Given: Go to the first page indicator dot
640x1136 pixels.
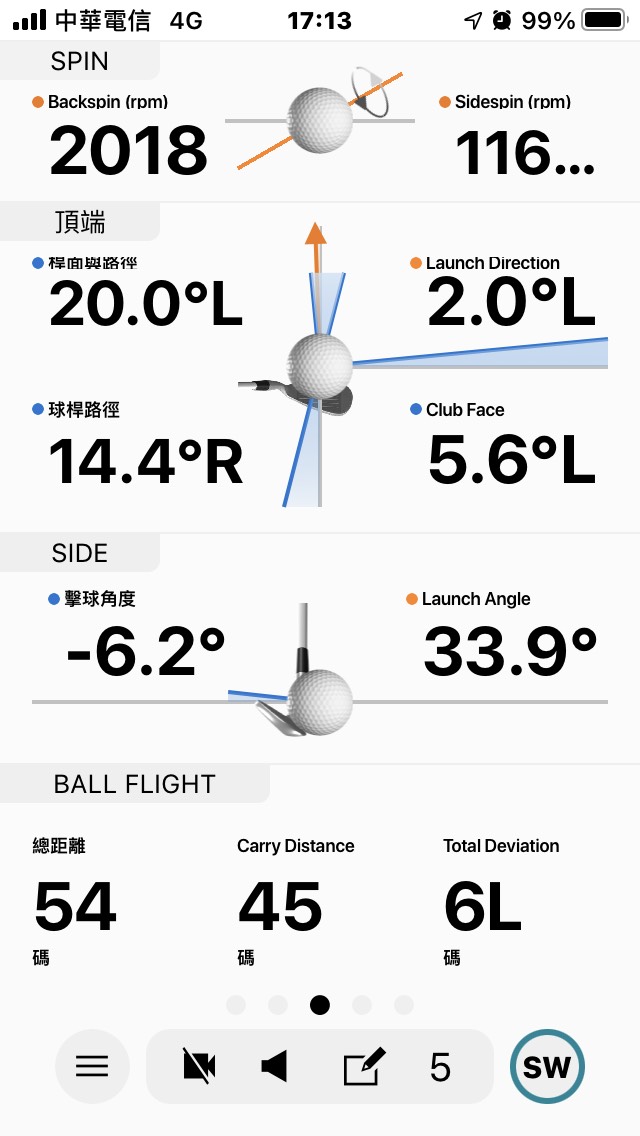Looking at the screenshot, I should tap(236, 1005).
